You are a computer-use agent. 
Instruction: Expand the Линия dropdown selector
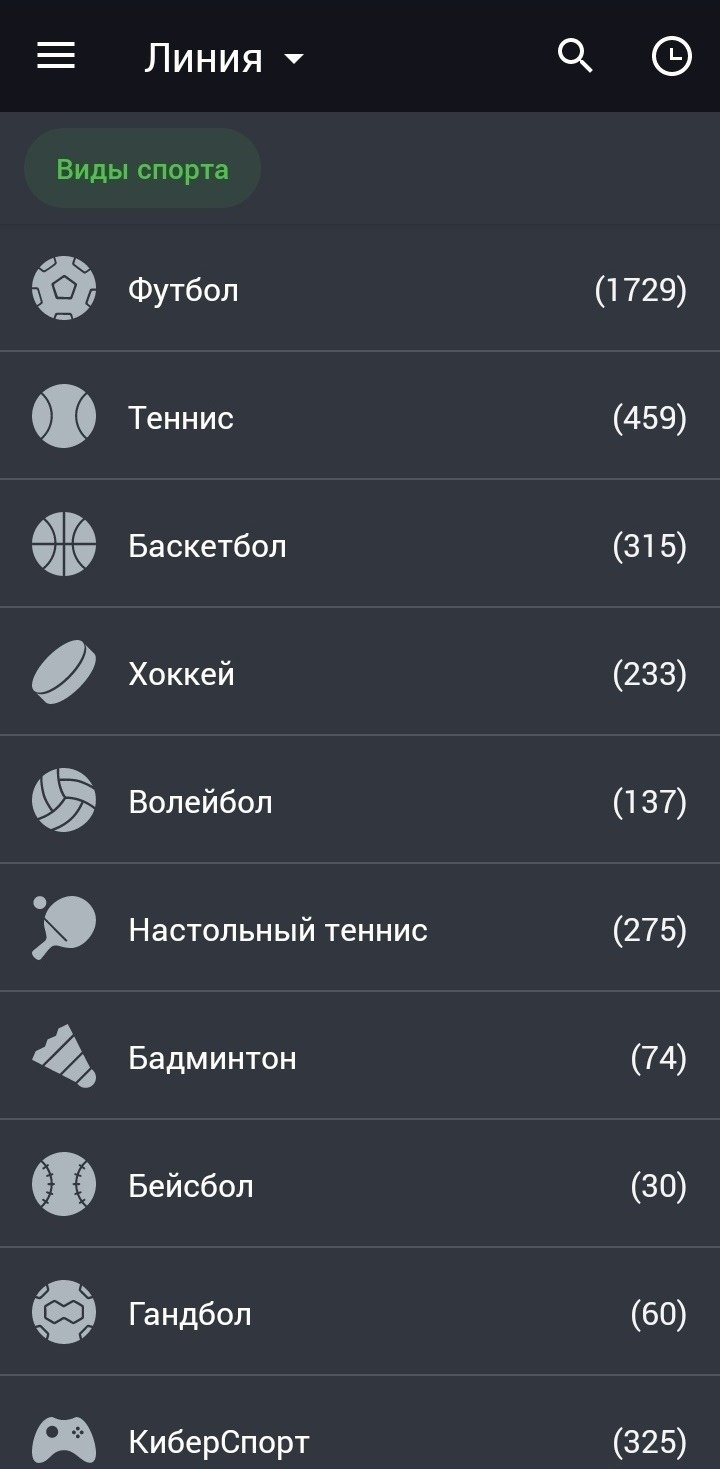pos(224,58)
